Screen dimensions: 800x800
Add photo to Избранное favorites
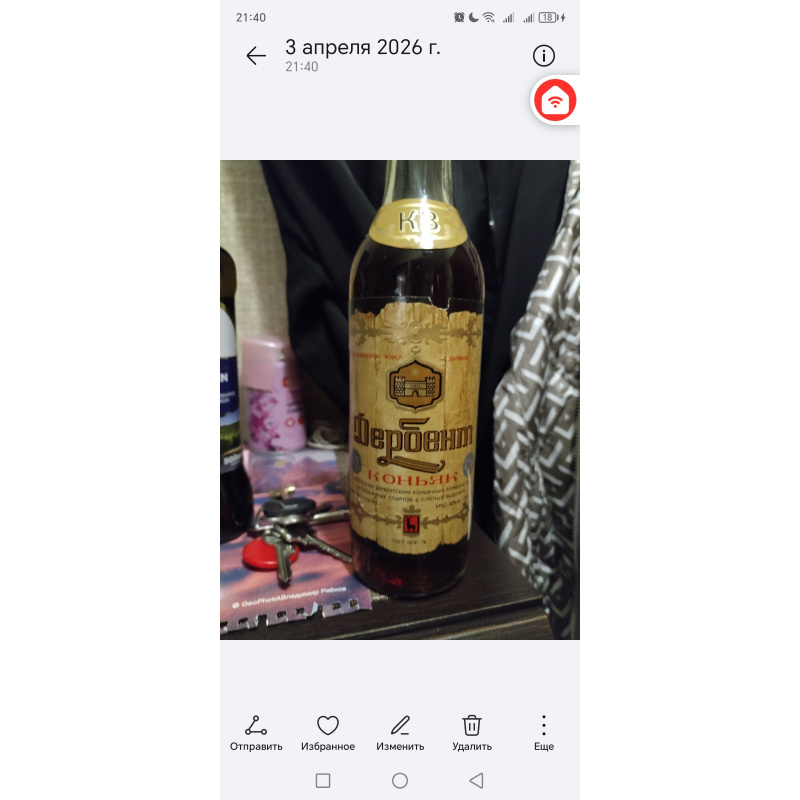pyautogui.click(x=328, y=732)
